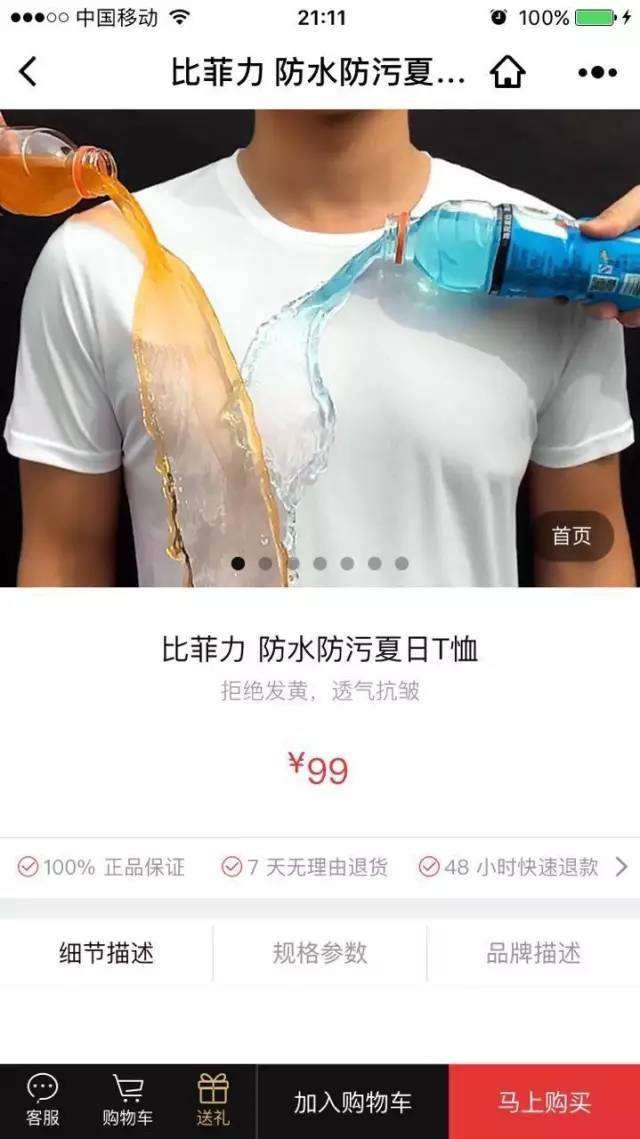Expand the service guarantees chevron
640x1139 pixels.
[621, 866]
